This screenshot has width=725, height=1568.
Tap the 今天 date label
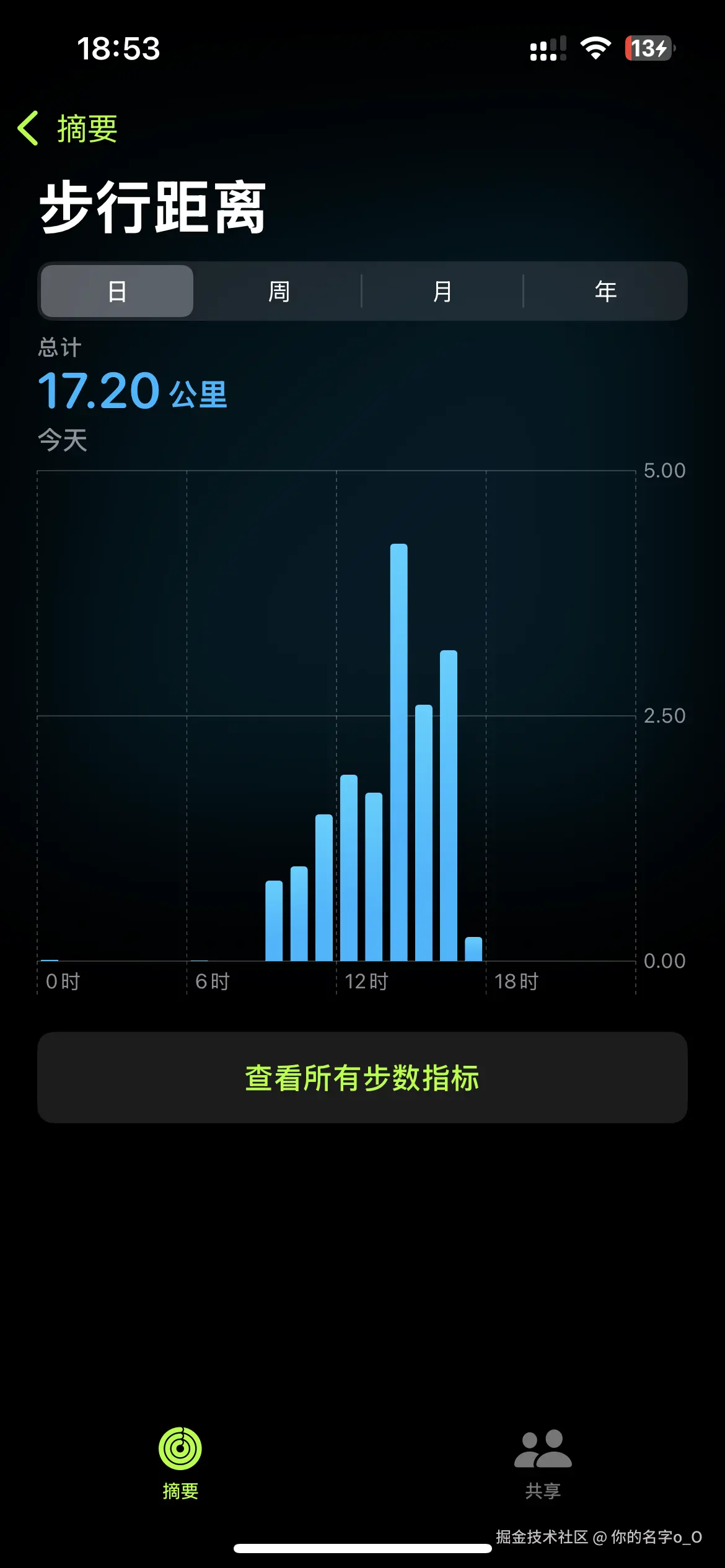pyautogui.click(x=62, y=440)
